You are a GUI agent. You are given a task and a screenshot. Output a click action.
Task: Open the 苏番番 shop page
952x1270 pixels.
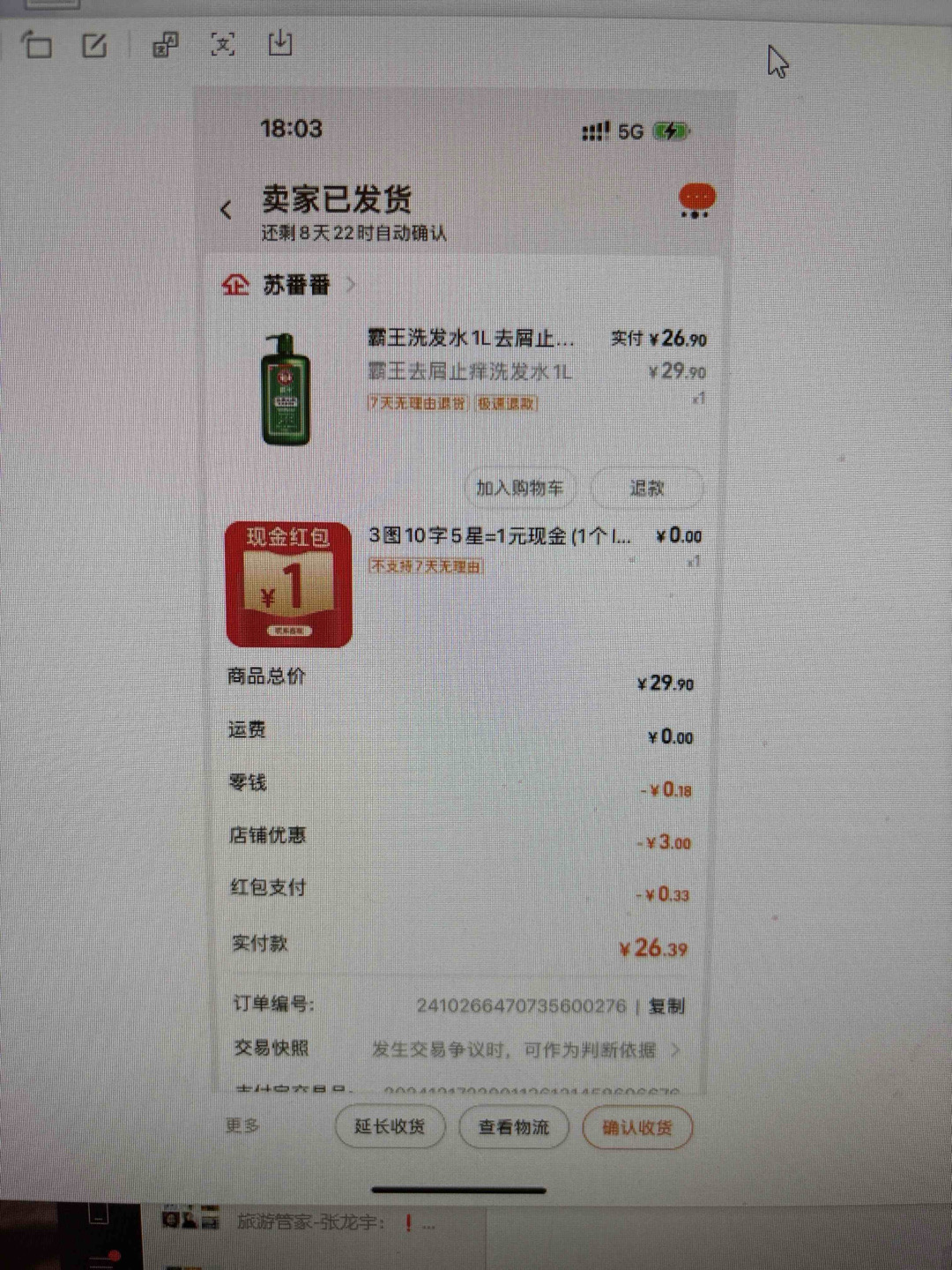[296, 285]
